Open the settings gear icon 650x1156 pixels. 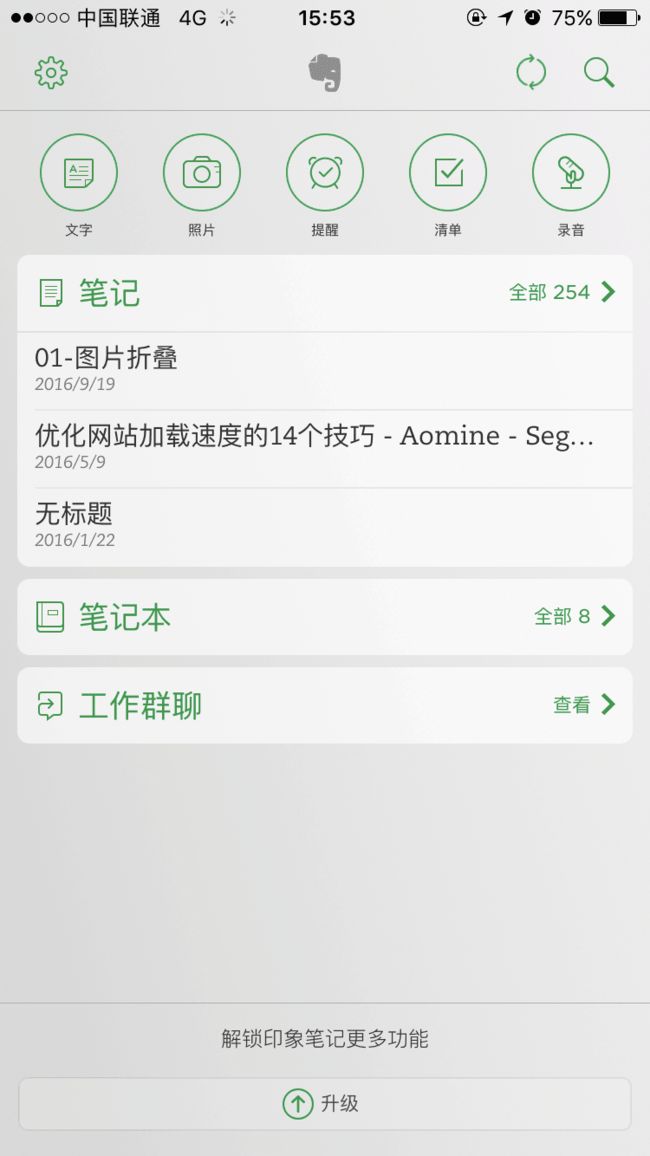(x=51, y=73)
